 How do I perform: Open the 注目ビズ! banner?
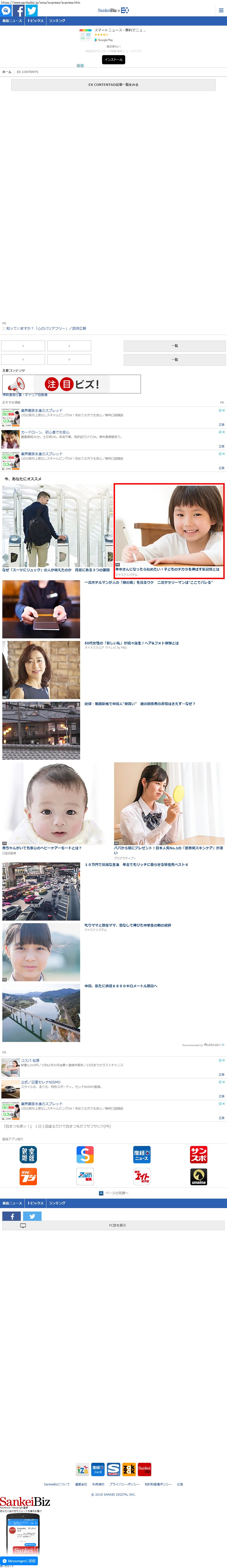coord(71,384)
